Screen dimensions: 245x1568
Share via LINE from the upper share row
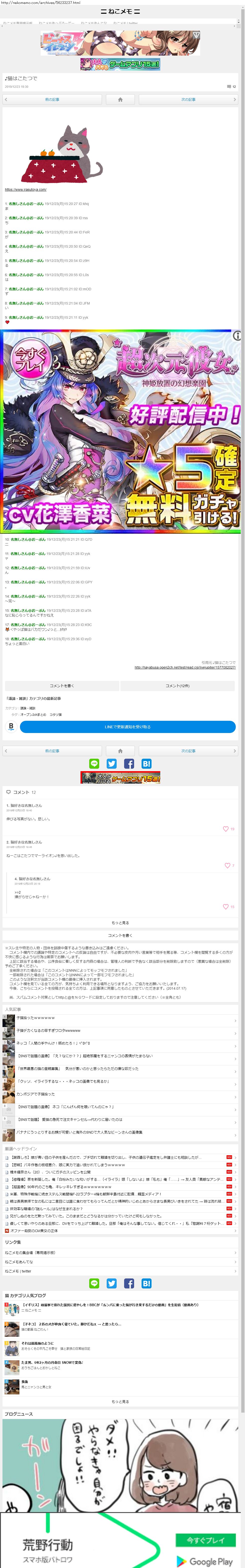click(x=94, y=763)
